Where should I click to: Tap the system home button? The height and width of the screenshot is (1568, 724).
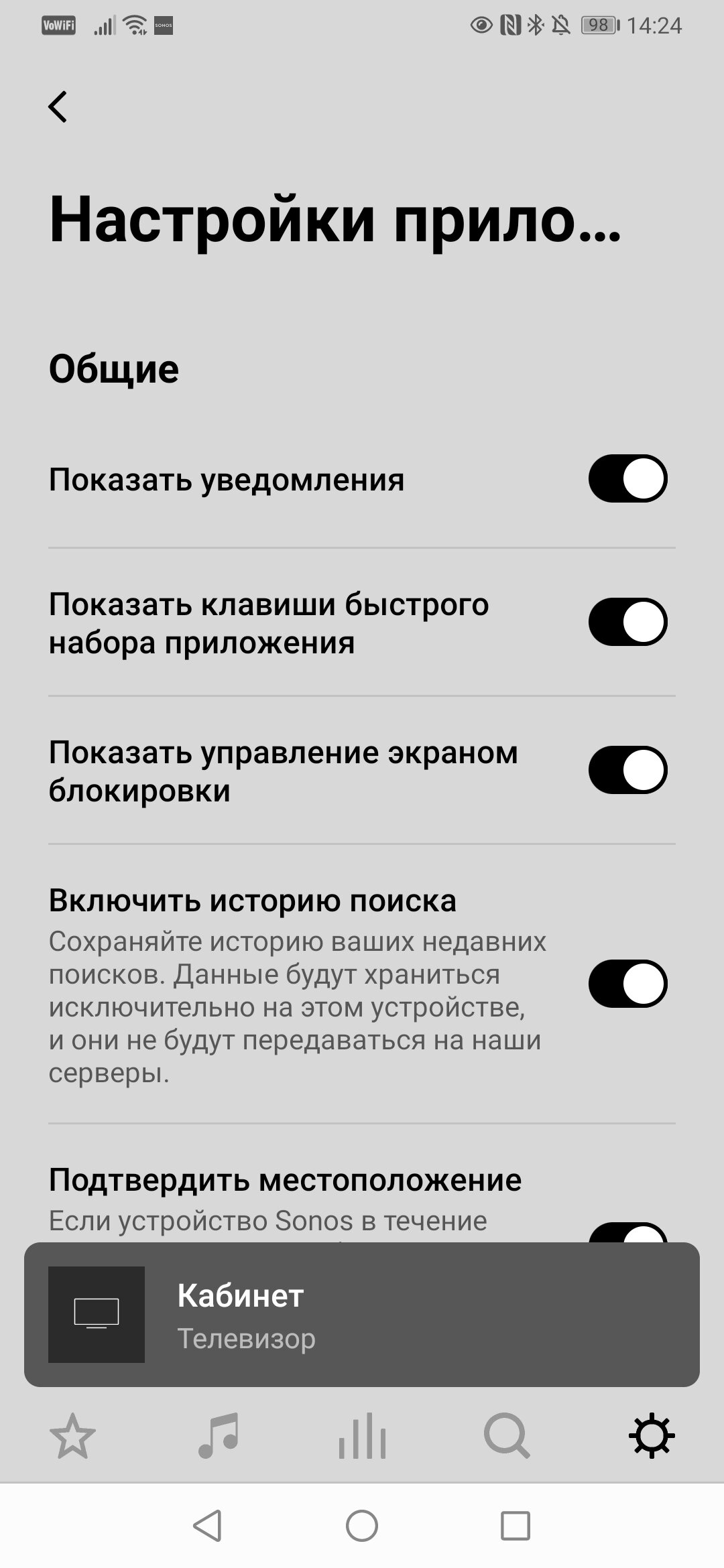point(362,1526)
